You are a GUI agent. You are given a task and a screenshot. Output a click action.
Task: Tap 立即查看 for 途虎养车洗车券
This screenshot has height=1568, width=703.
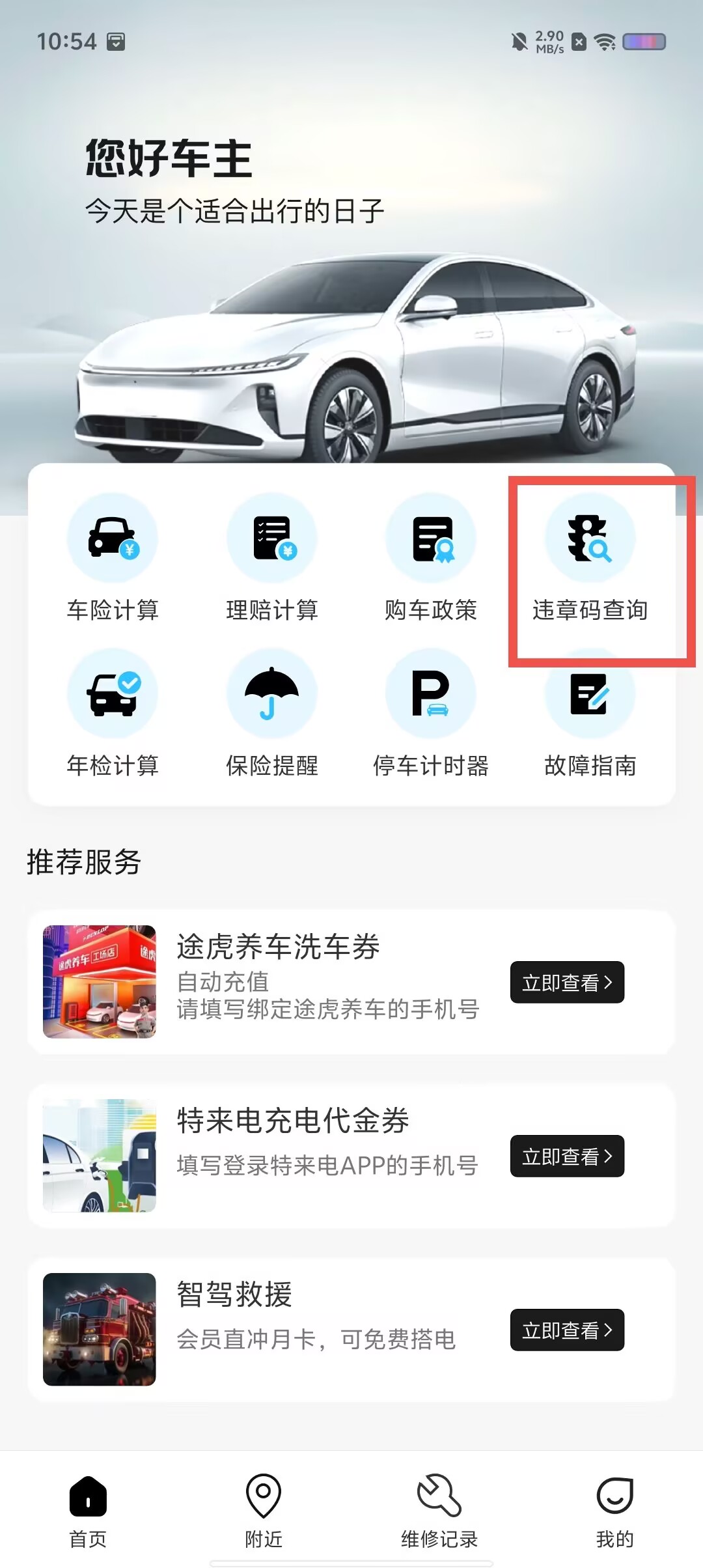[567, 982]
